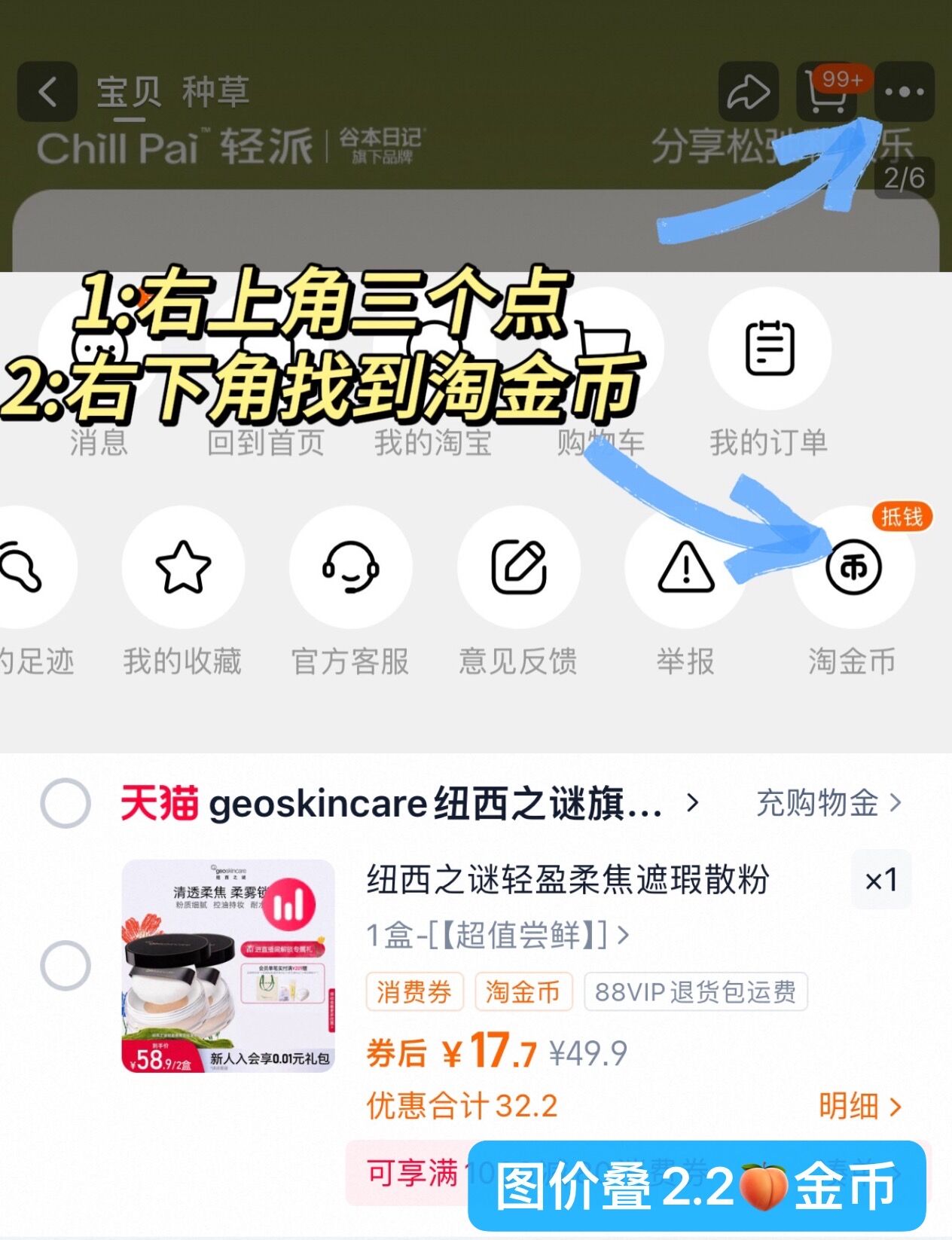Go back using the top-left arrow
952x1240 pixels.
(47, 92)
